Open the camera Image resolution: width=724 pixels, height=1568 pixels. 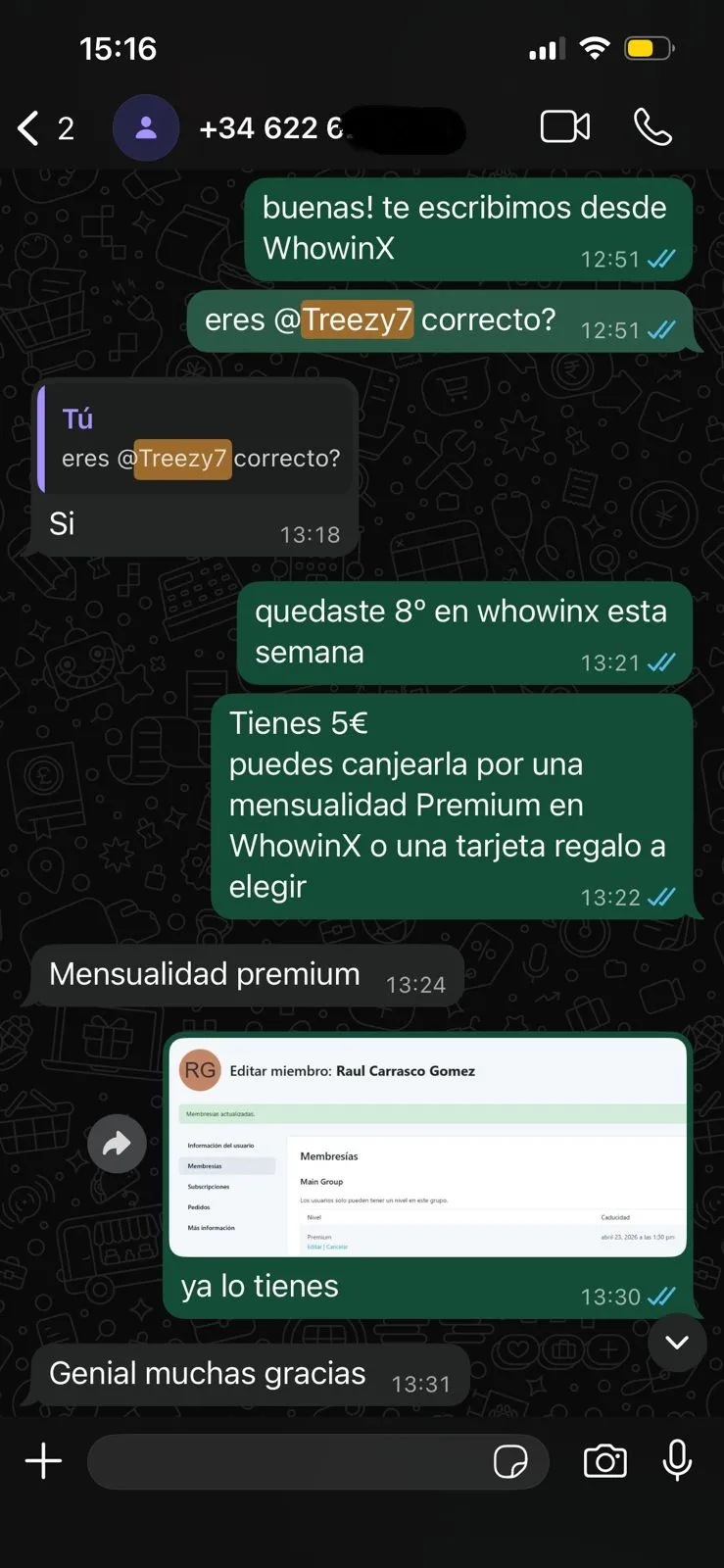click(x=605, y=1461)
